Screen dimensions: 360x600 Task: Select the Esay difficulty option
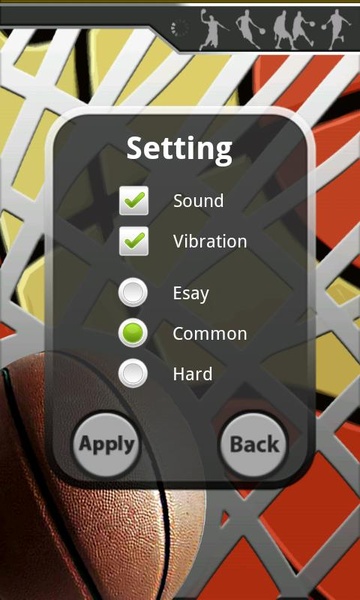133,293
